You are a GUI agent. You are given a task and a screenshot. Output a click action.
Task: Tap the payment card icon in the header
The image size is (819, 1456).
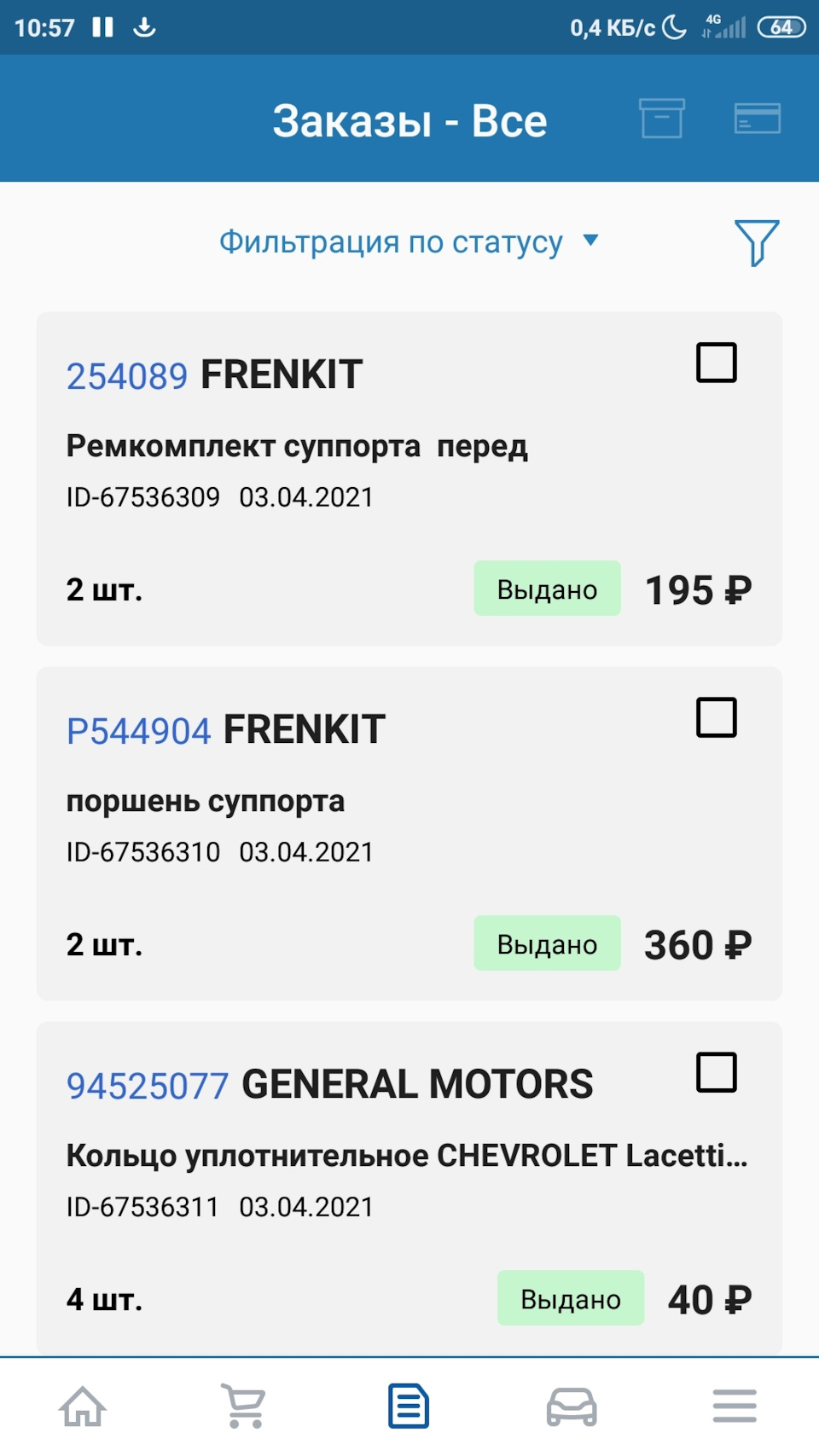[x=758, y=119]
